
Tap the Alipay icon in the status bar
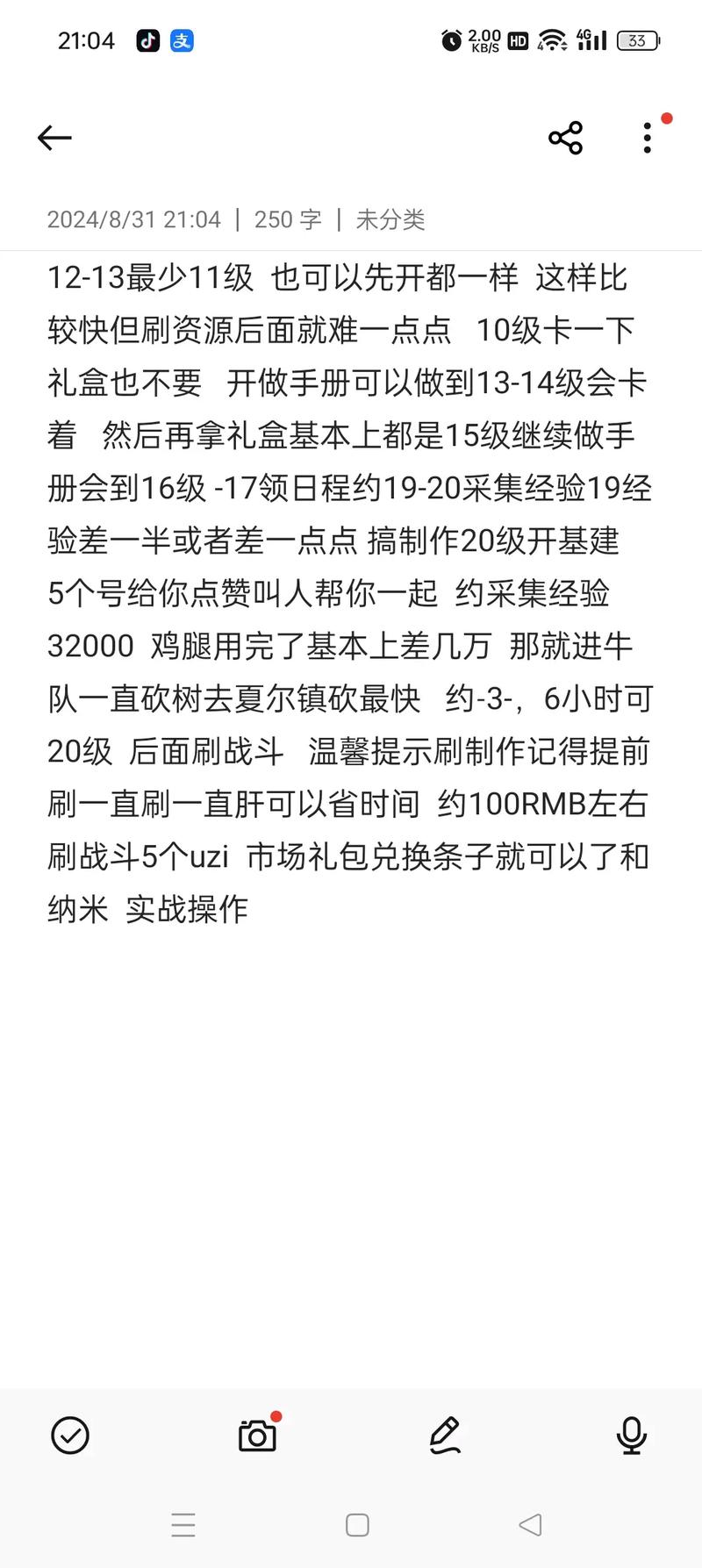[x=182, y=40]
